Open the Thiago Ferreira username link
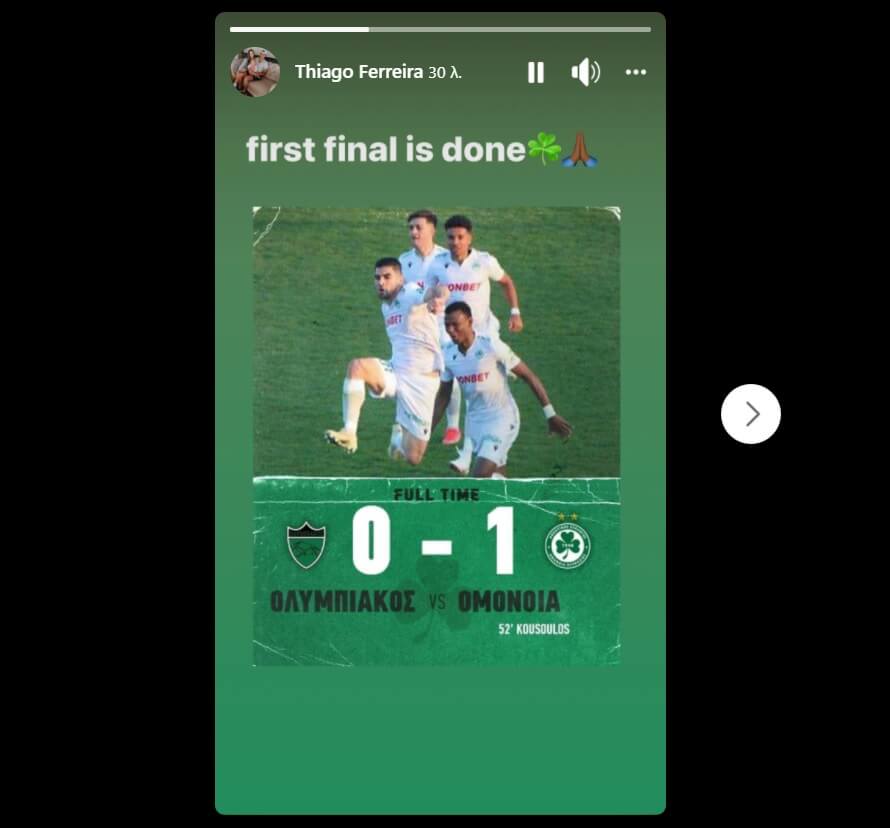890x828 pixels. coord(359,72)
